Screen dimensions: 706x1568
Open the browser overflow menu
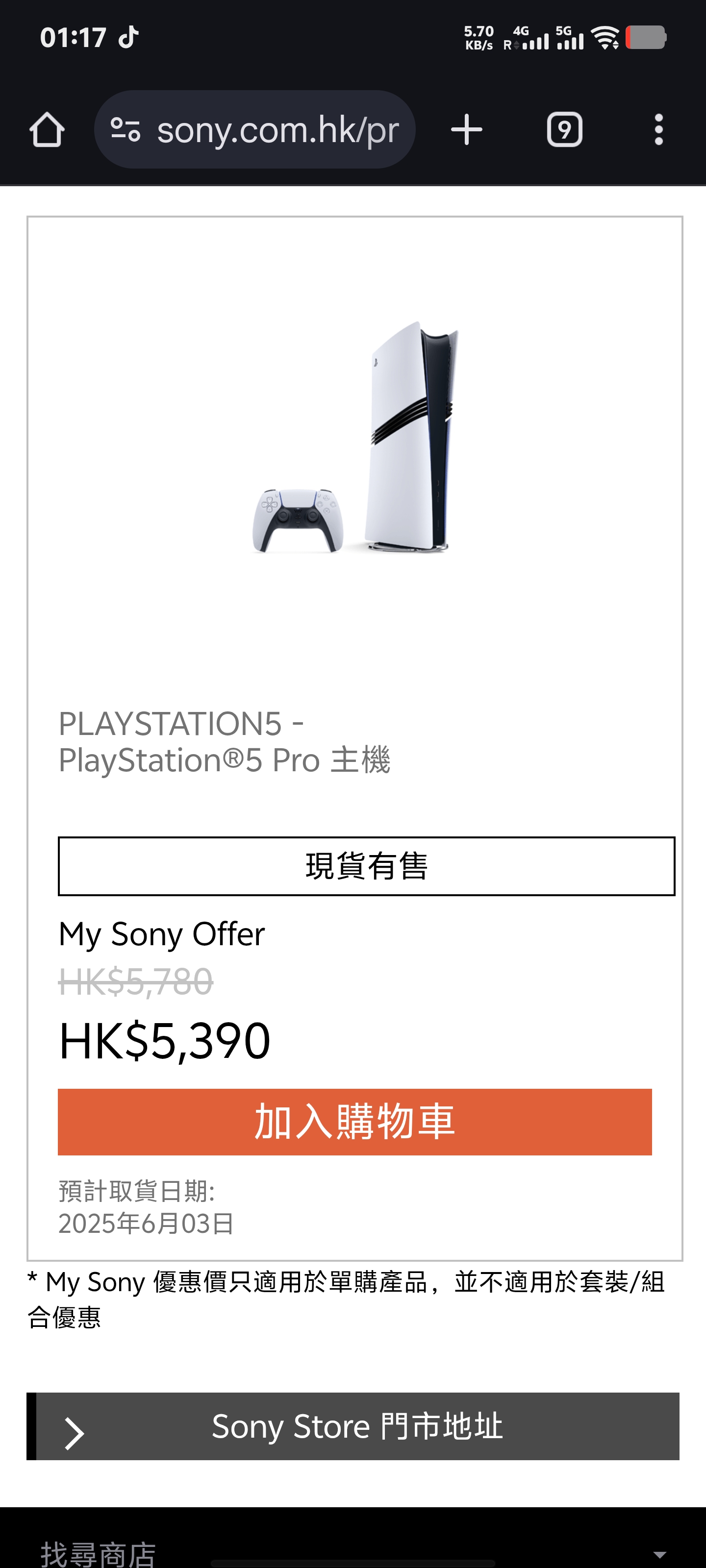click(x=658, y=130)
